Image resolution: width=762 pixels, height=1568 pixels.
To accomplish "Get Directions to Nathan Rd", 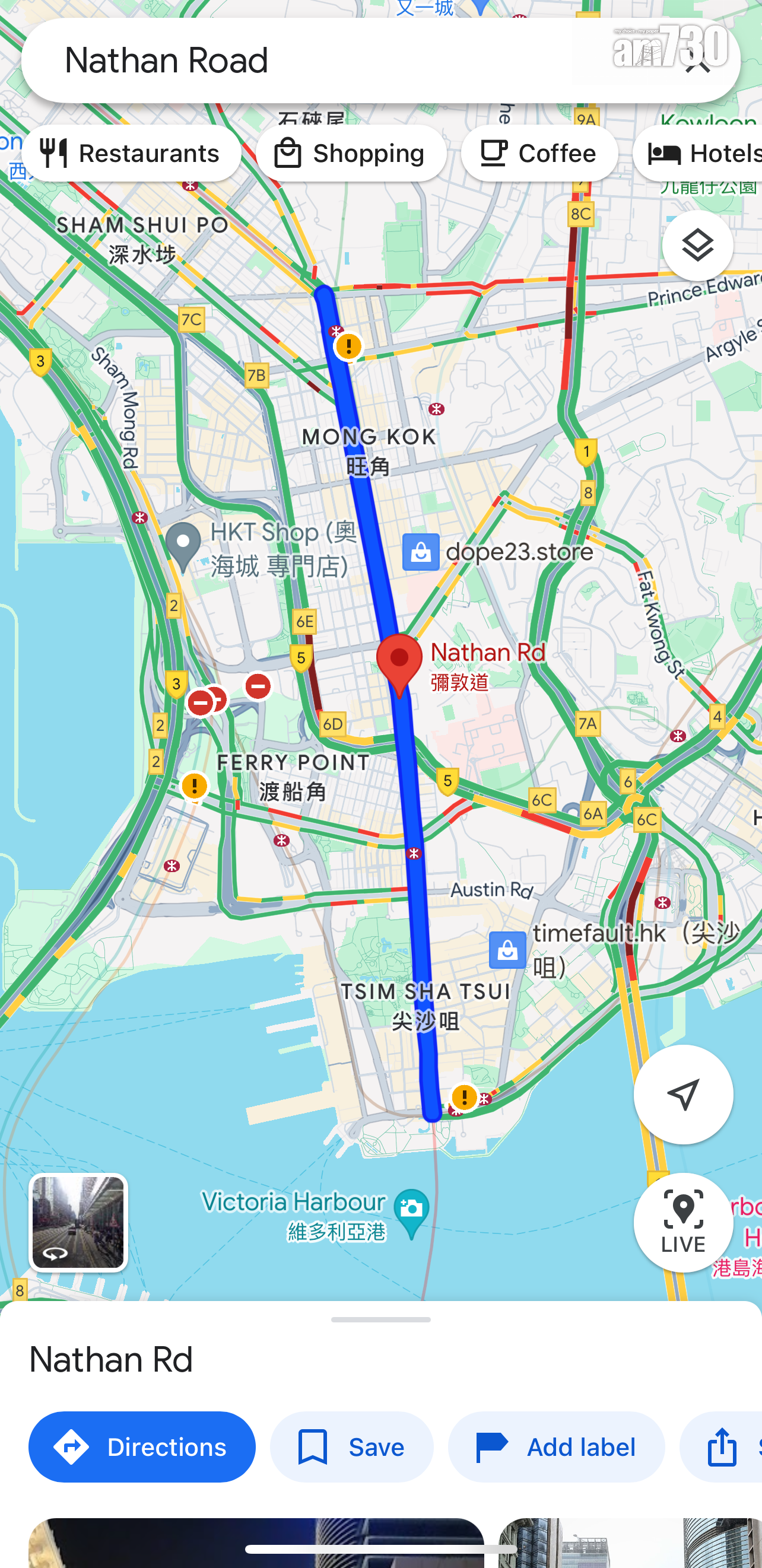I will click(142, 1446).
